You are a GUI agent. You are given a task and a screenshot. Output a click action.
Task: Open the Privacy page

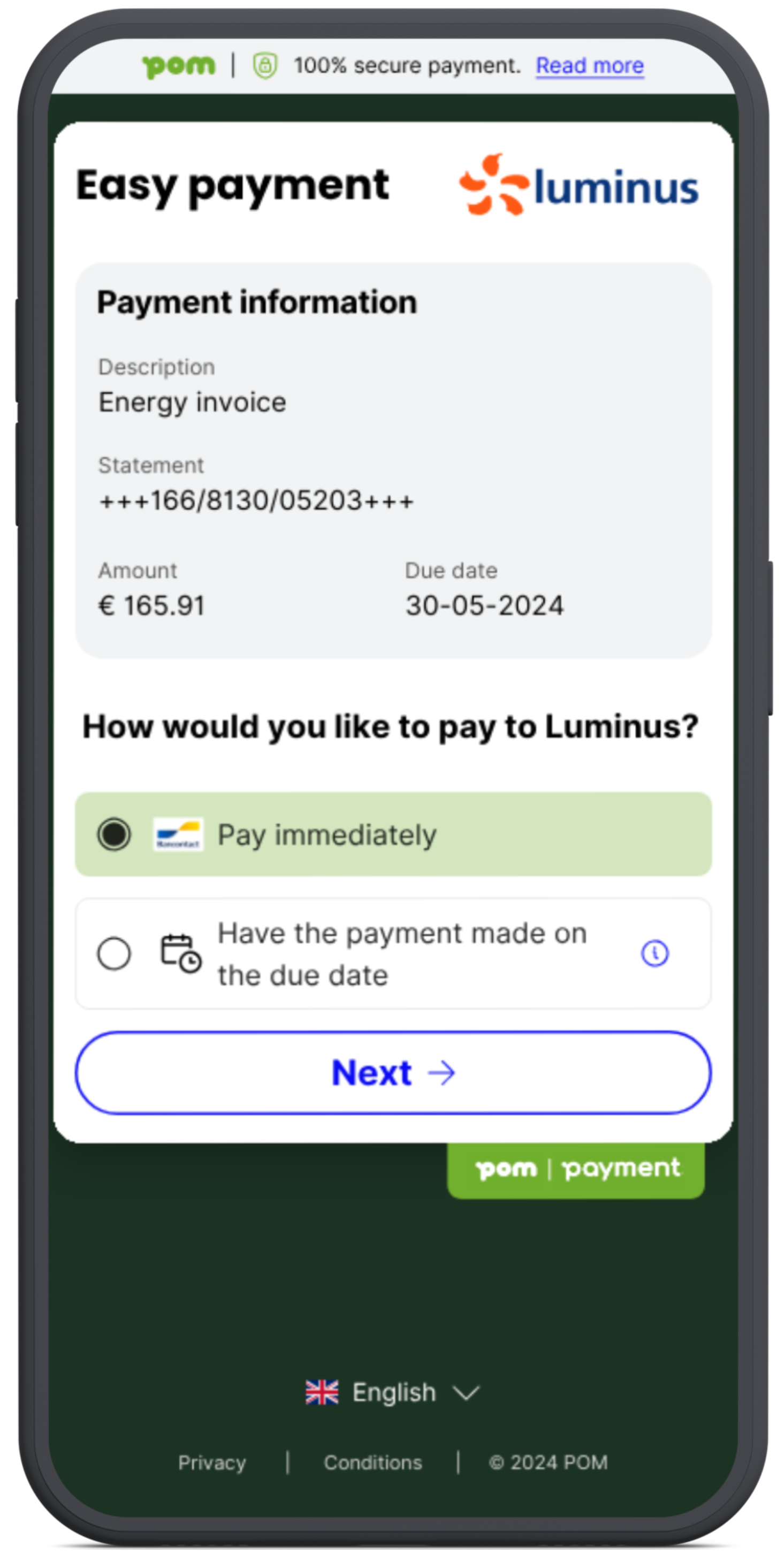point(212,1463)
